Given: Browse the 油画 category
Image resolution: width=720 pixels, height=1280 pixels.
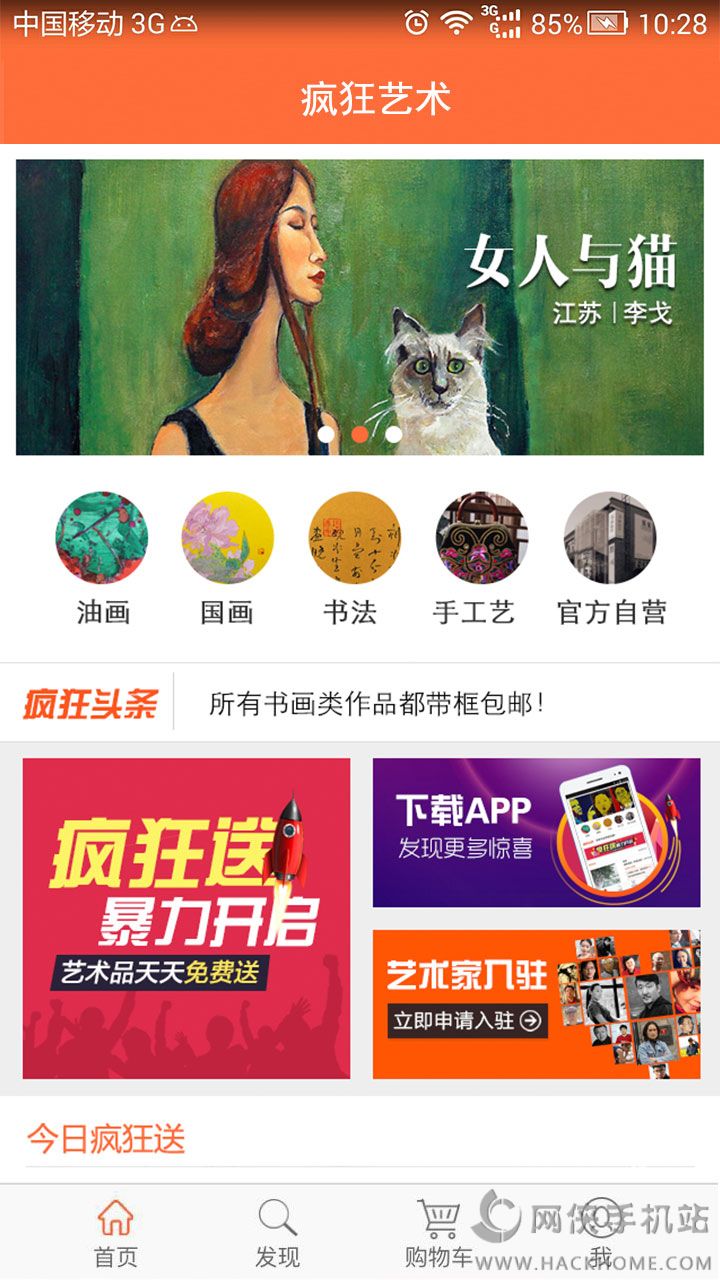Looking at the screenshot, I should (x=102, y=538).
